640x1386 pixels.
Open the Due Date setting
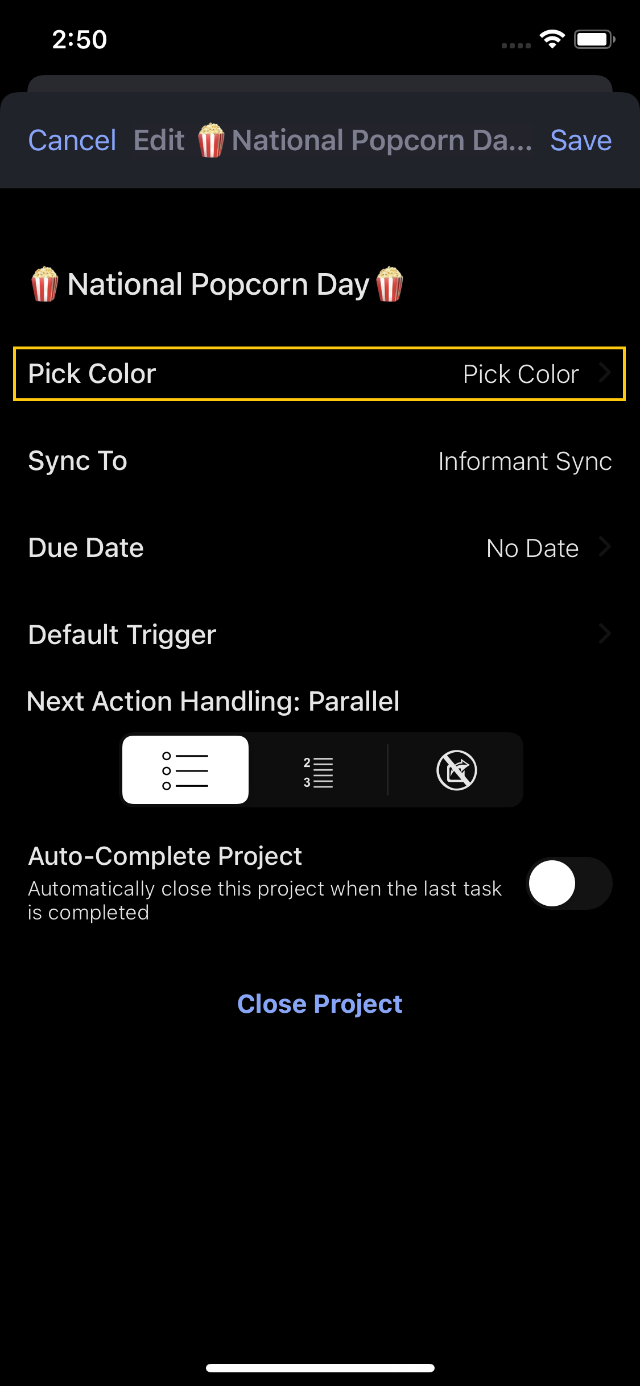tap(320, 548)
